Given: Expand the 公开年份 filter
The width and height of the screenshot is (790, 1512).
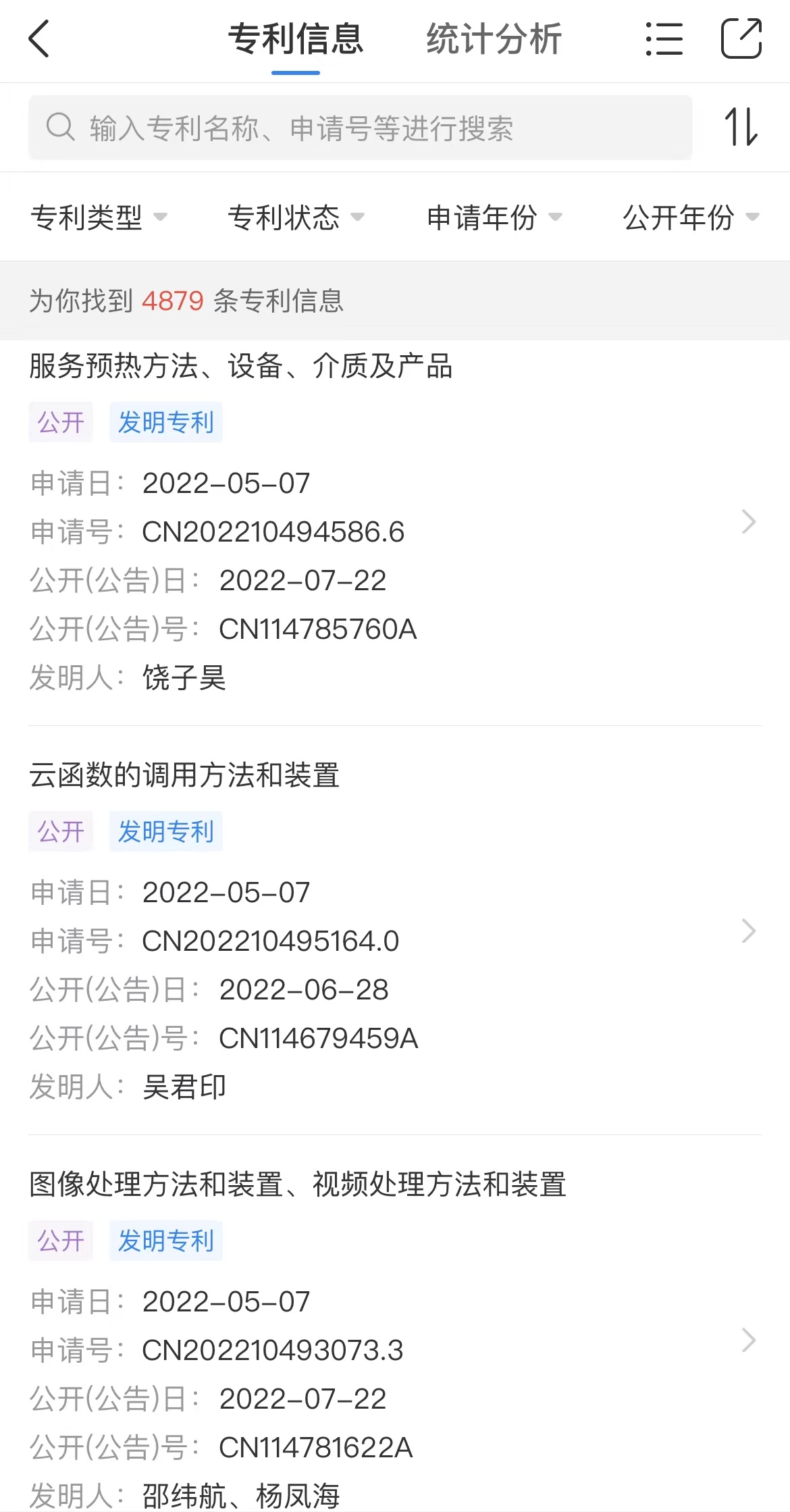Looking at the screenshot, I should point(691,217).
